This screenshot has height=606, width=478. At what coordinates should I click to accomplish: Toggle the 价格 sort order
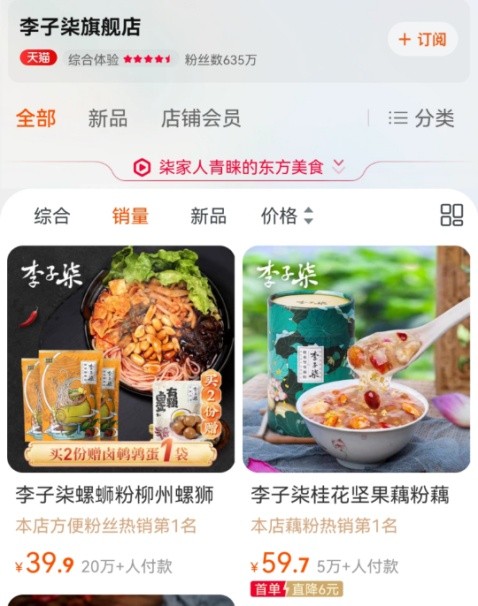coord(287,216)
